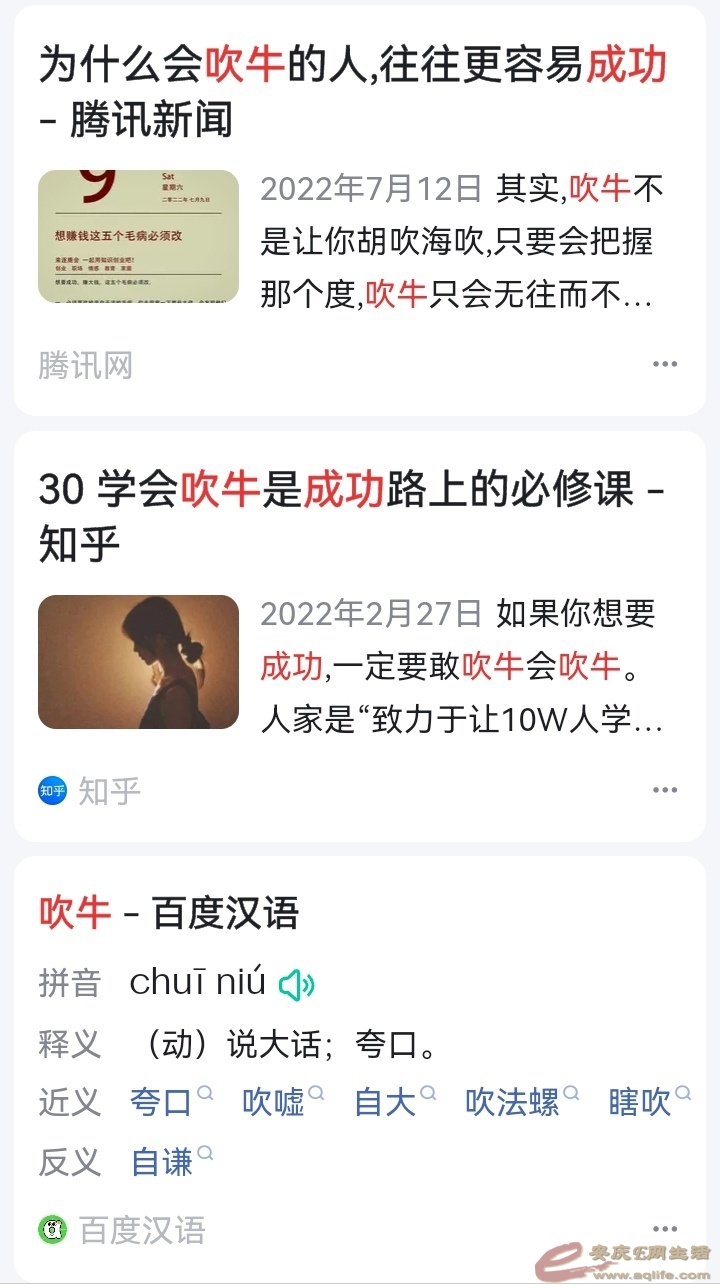This screenshot has height=1288, width=720.
Task: Look up the synonym 瞎吹
Action: pos(640,1103)
